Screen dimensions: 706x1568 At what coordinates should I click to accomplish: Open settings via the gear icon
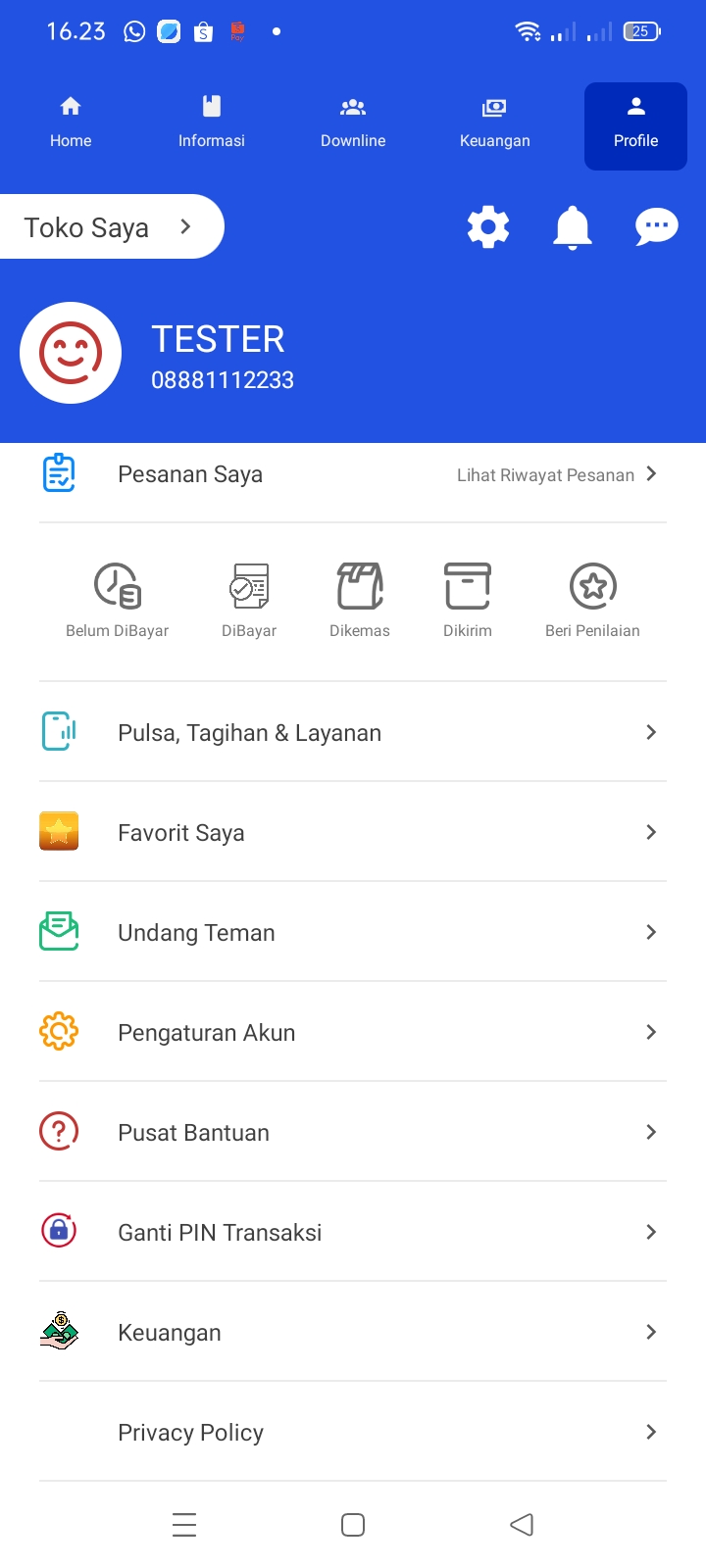click(488, 226)
